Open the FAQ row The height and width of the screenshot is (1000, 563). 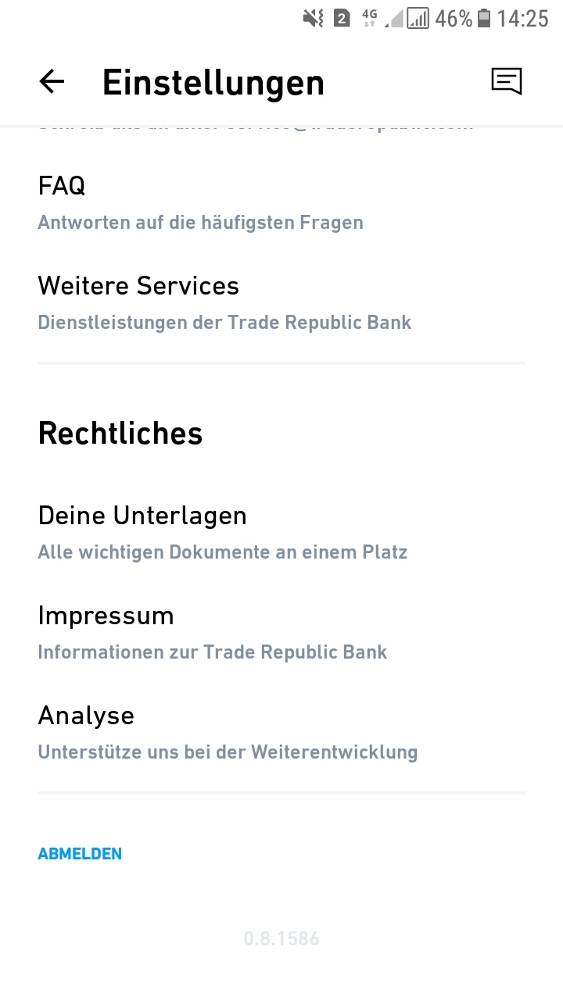(x=281, y=203)
